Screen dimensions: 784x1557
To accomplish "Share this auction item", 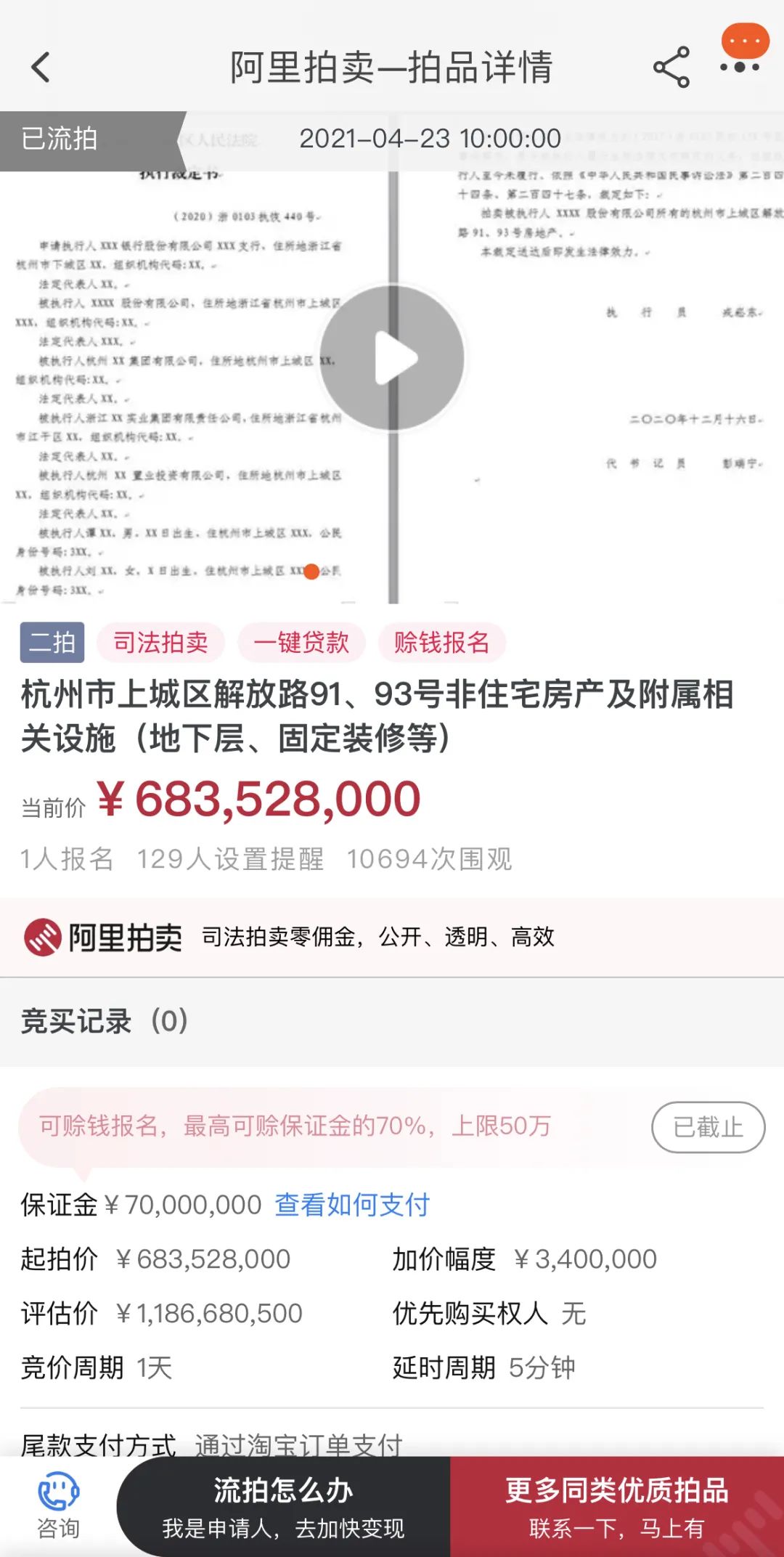I will pos(671,68).
